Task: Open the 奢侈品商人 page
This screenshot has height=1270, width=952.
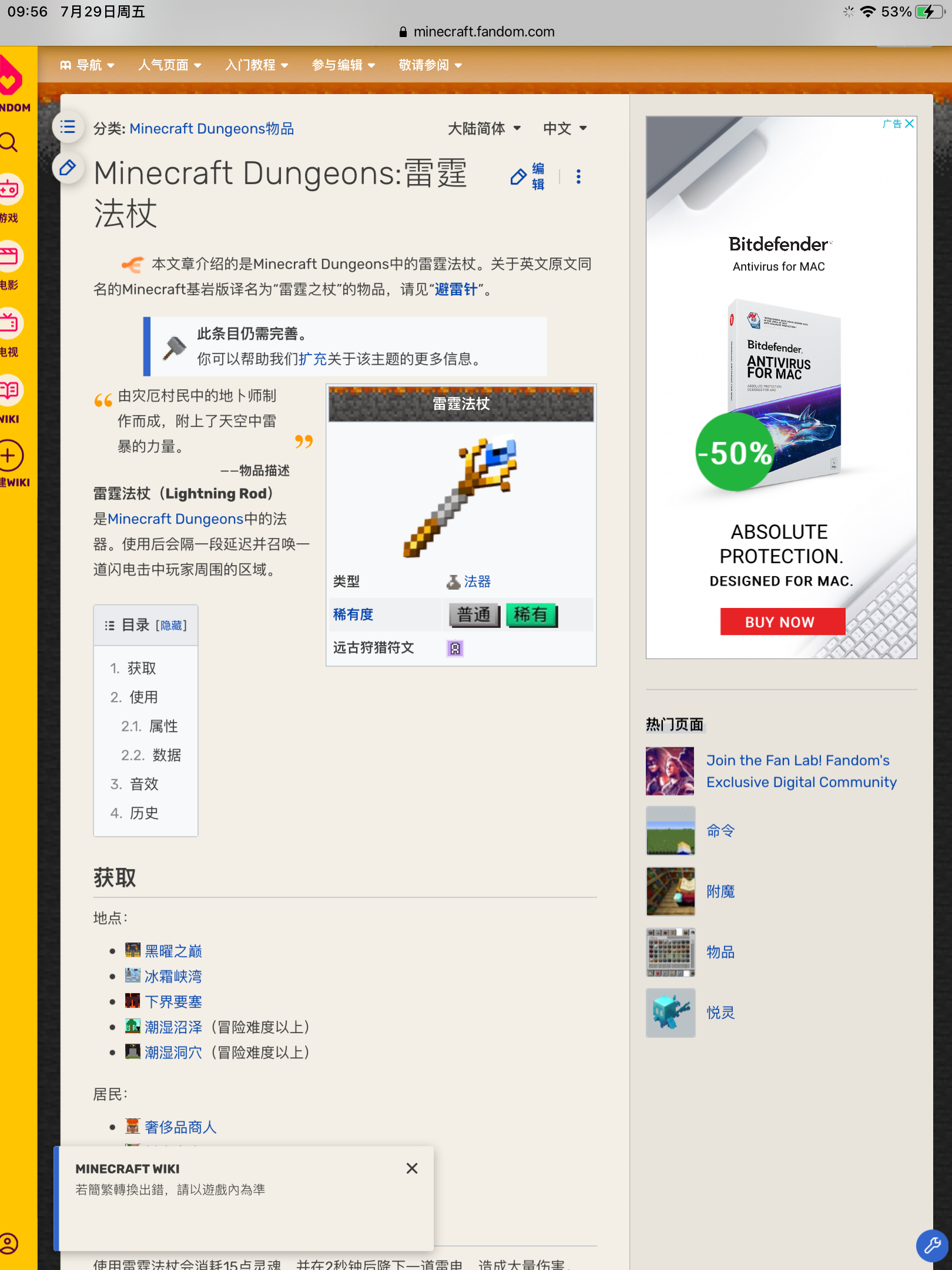Action: coord(180,1127)
